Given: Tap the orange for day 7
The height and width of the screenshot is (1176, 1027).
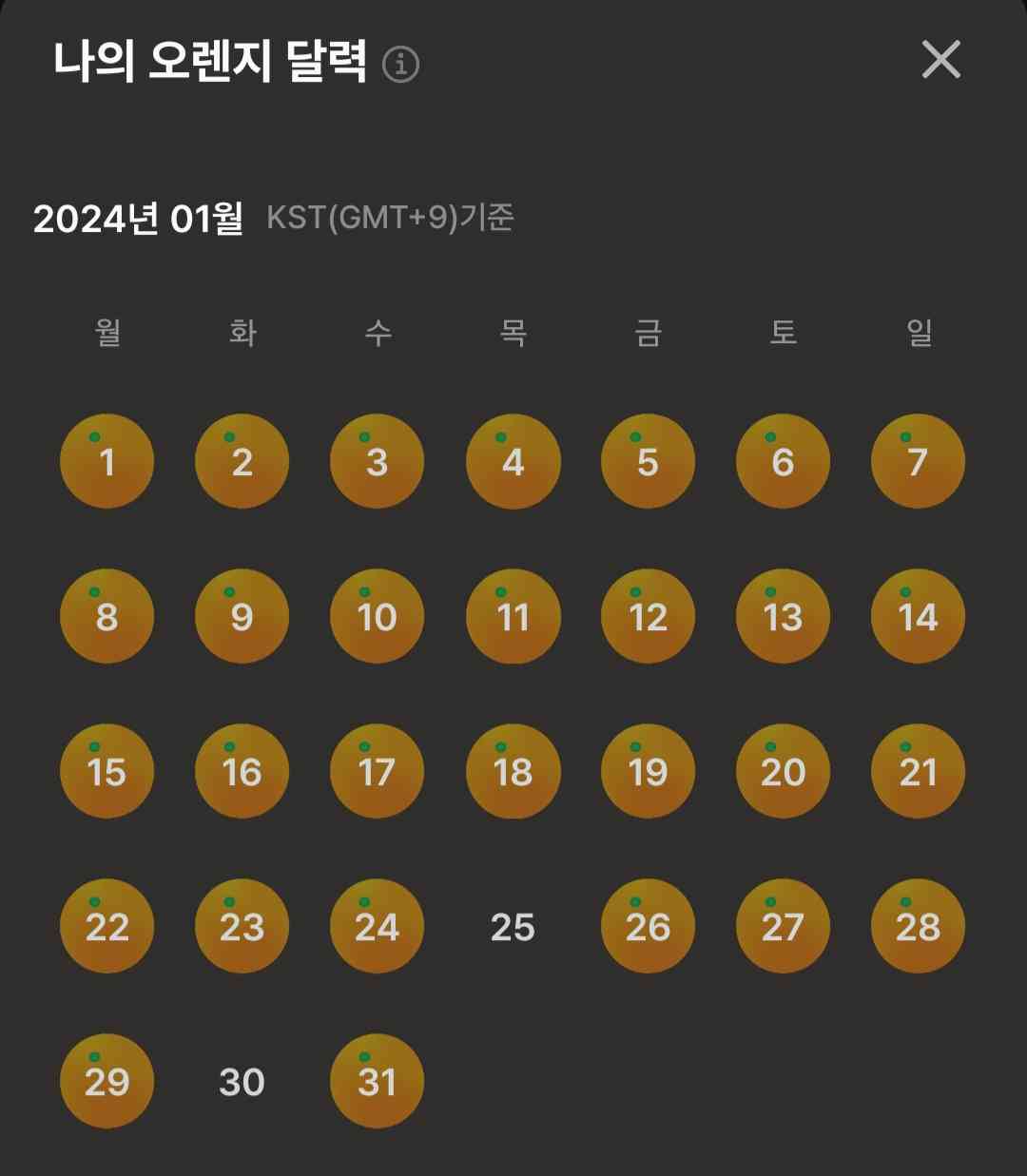Looking at the screenshot, I should [x=918, y=461].
